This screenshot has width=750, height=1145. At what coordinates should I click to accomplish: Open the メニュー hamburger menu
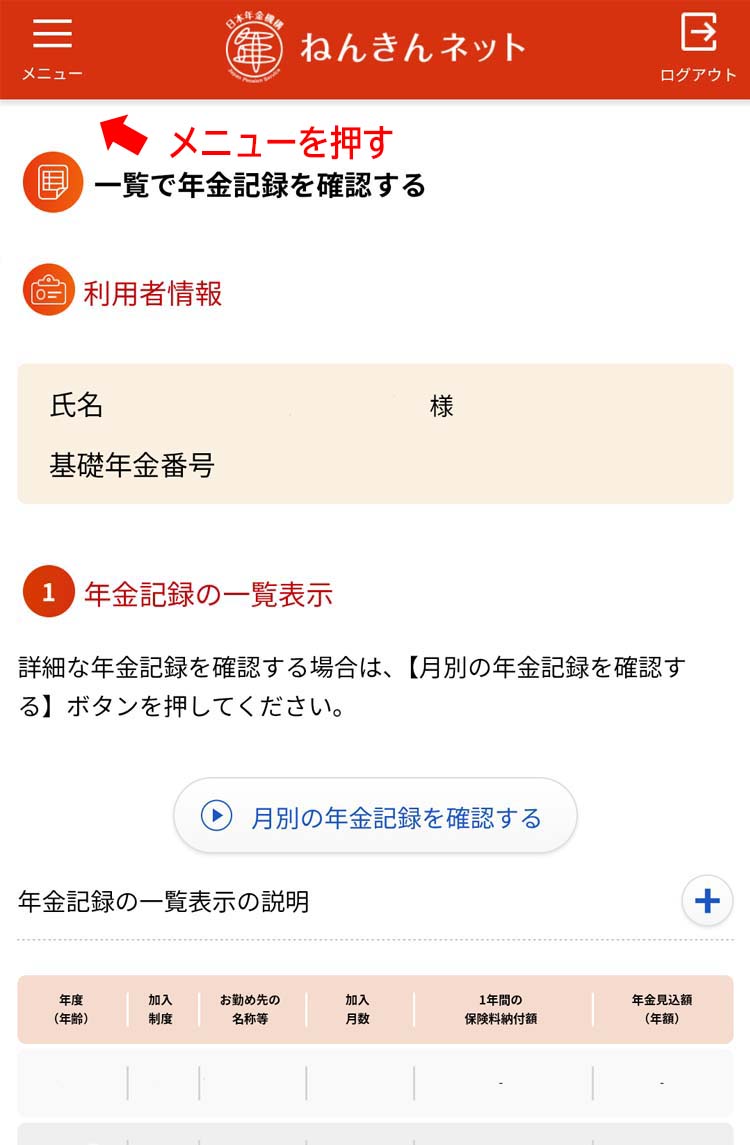(52, 46)
